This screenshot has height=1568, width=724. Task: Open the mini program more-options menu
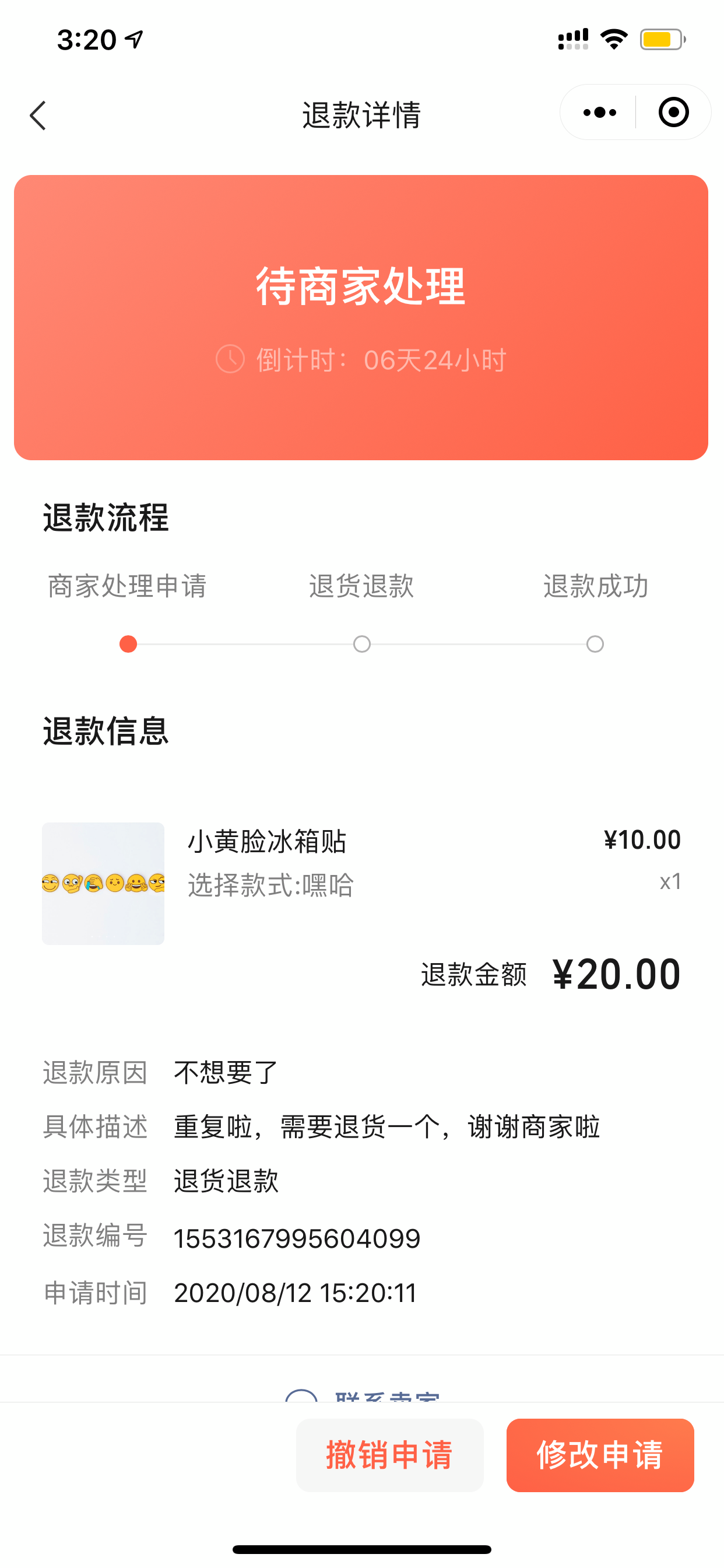599,113
